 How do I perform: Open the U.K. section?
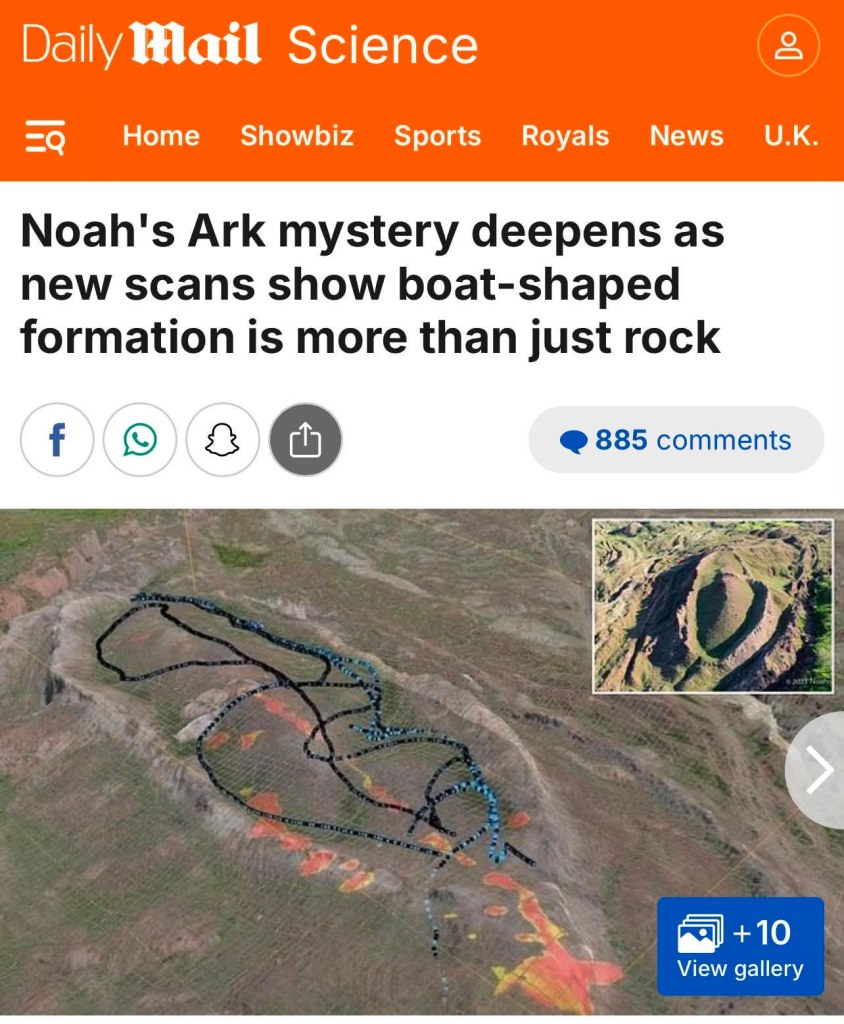(x=791, y=136)
